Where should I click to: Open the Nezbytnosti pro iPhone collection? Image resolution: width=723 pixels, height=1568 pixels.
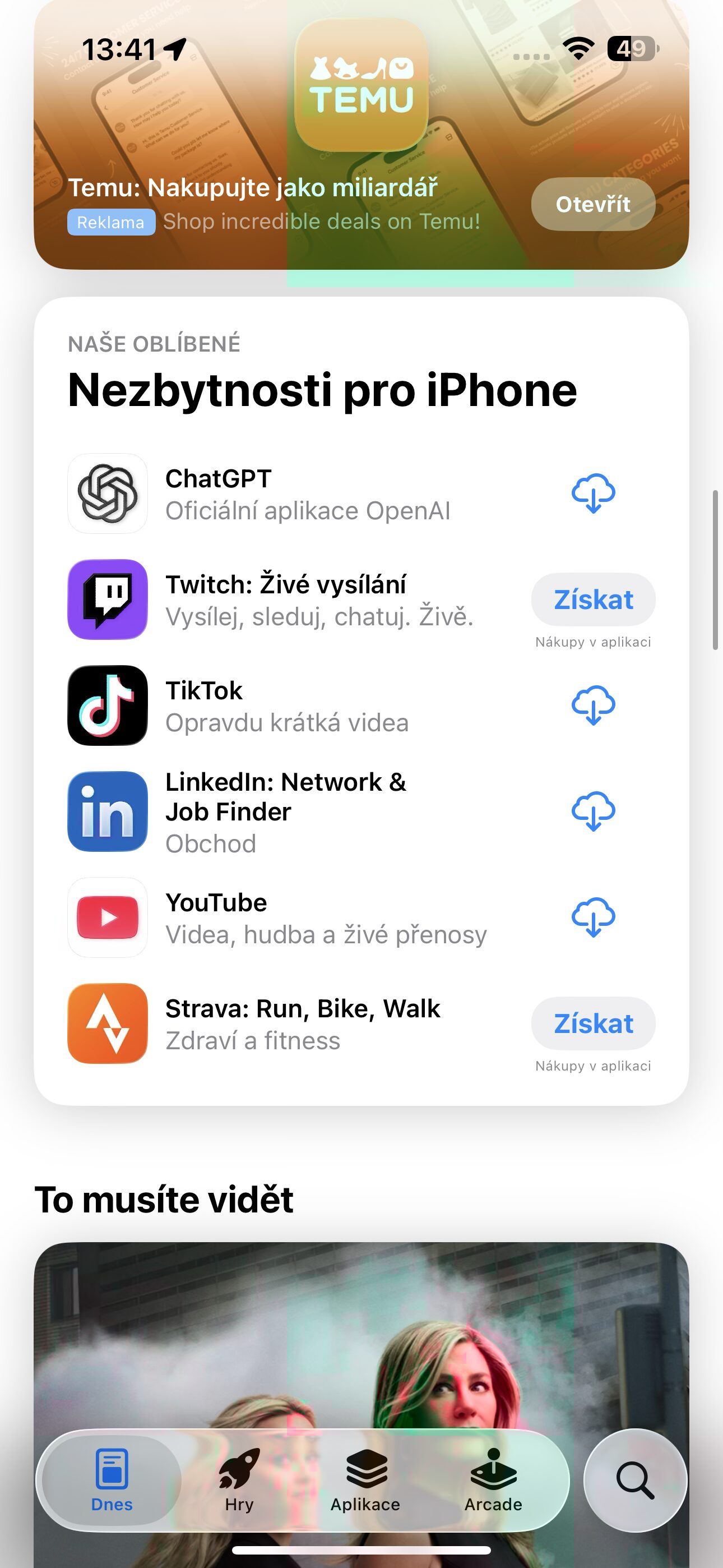[x=322, y=390]
